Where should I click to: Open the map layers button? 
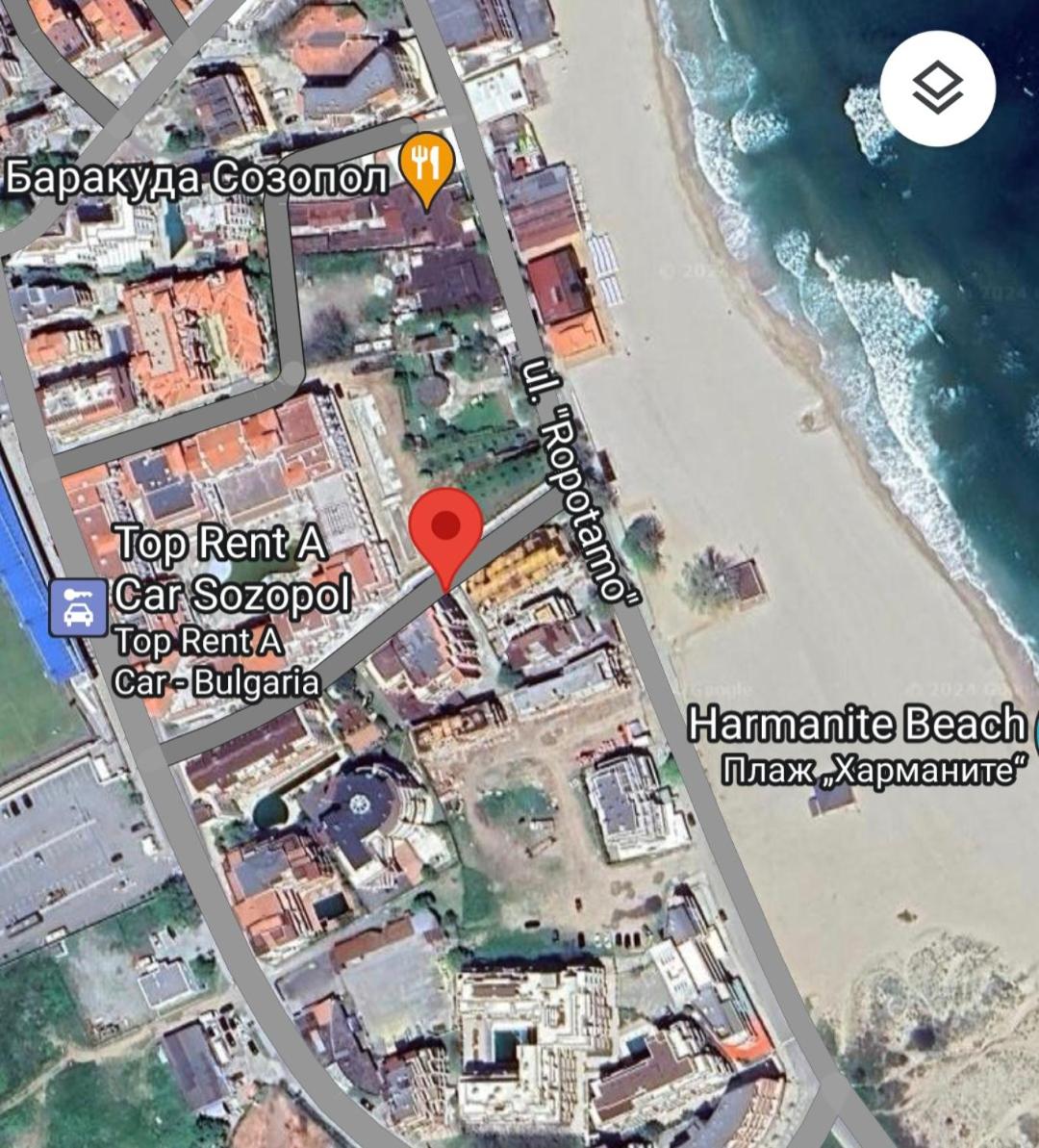[936, 89]
